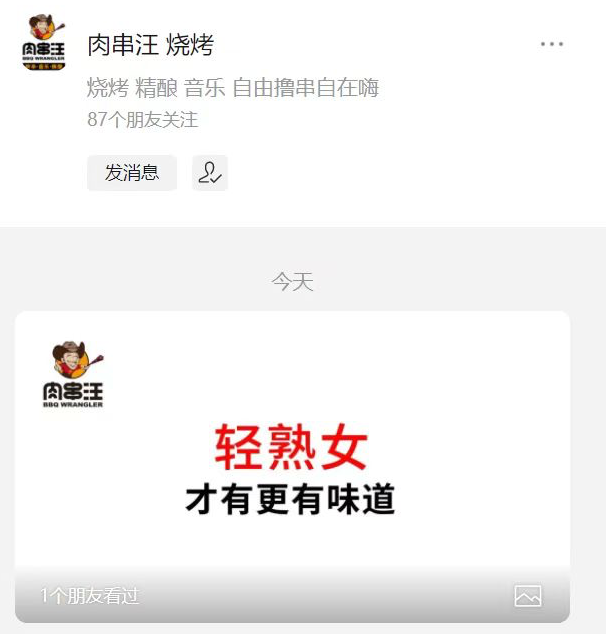Tap the followed-account person icon
The height and width of the screenshot is (634, 606).
(x=210, y=173)
